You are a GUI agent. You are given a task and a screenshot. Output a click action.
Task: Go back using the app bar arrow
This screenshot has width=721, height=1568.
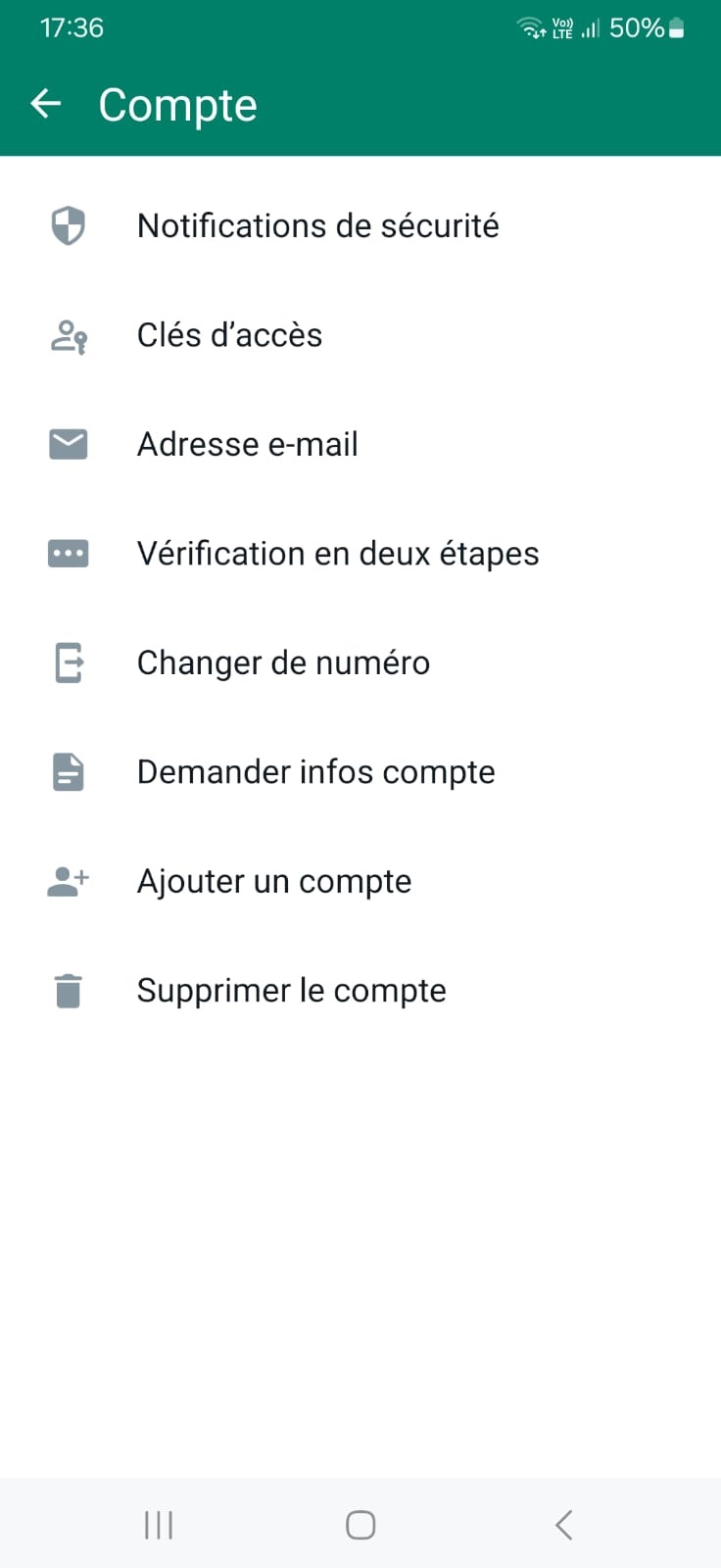(46, 103)
